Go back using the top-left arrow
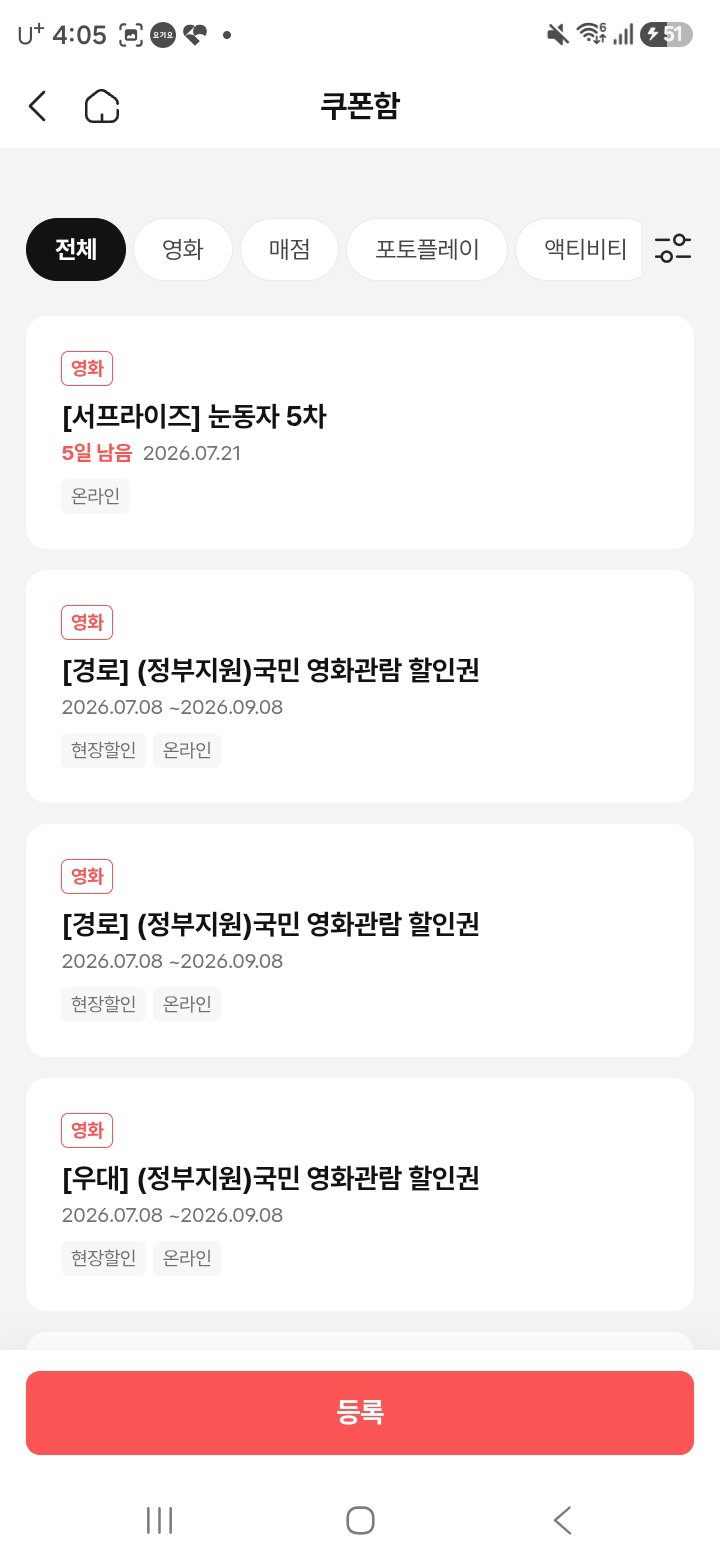The width and height of the screenshot is (720, 1560). pos(37,106)
